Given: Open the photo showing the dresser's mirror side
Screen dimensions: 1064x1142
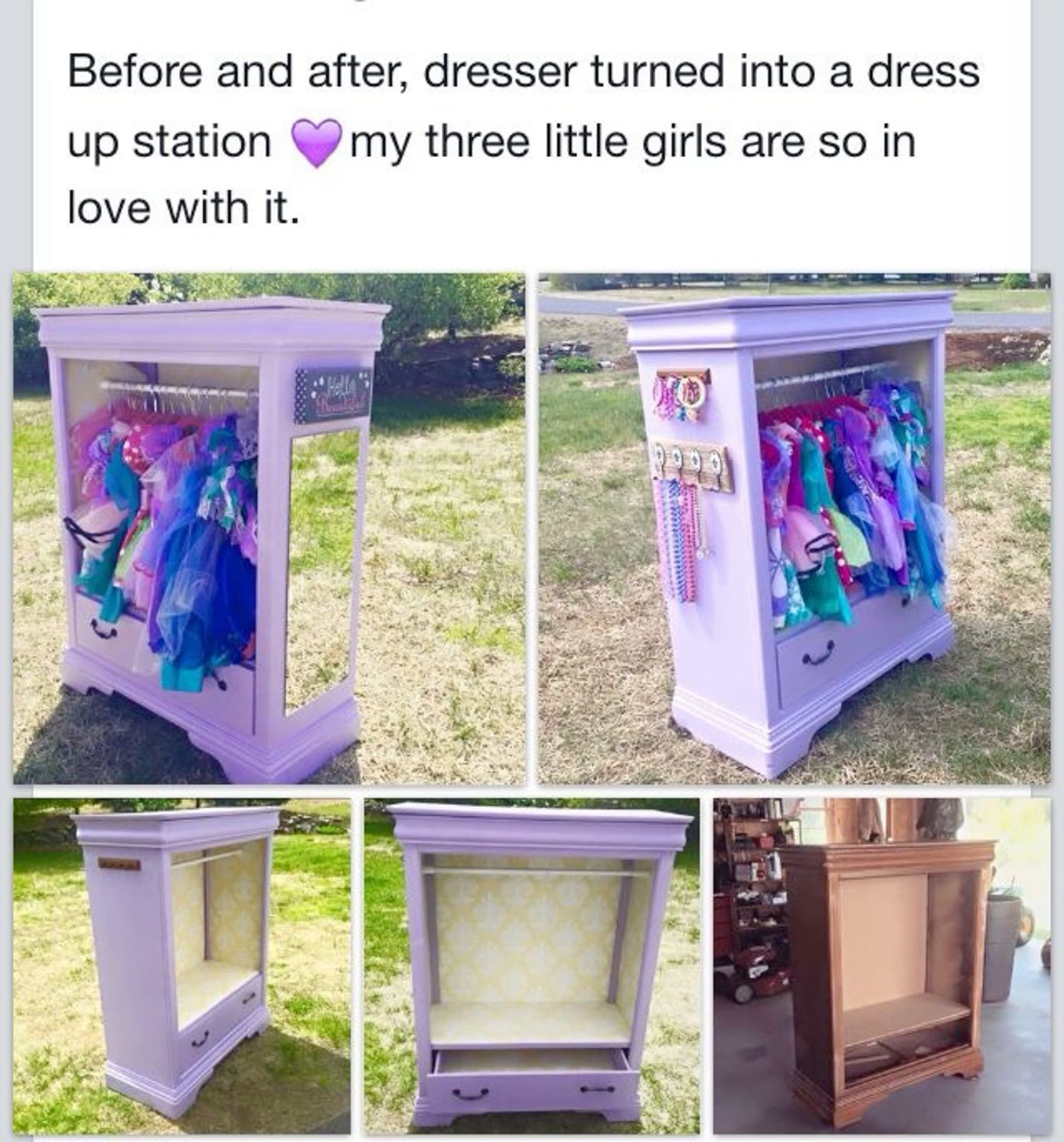Looking at the screenshot, I should coord(269,528).
